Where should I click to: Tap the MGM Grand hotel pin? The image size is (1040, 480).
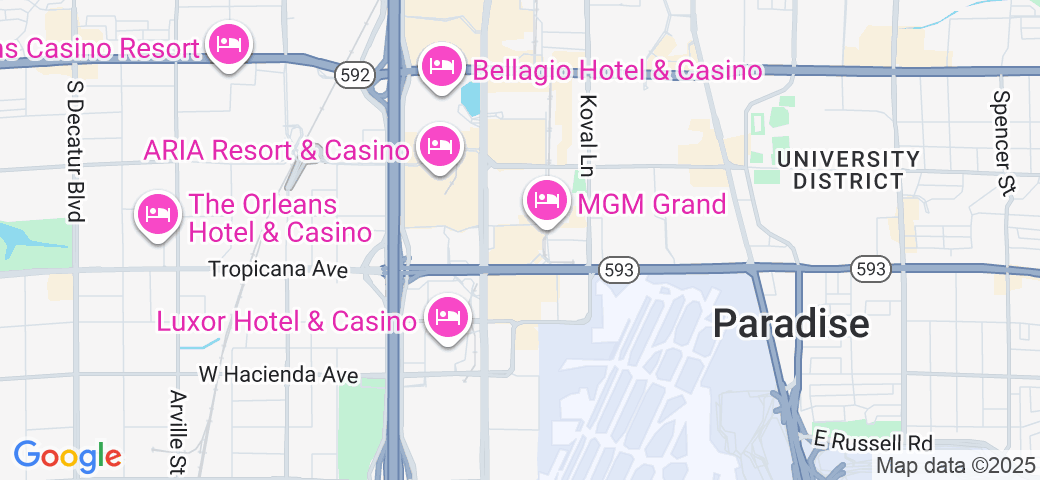tap(547, 201)
